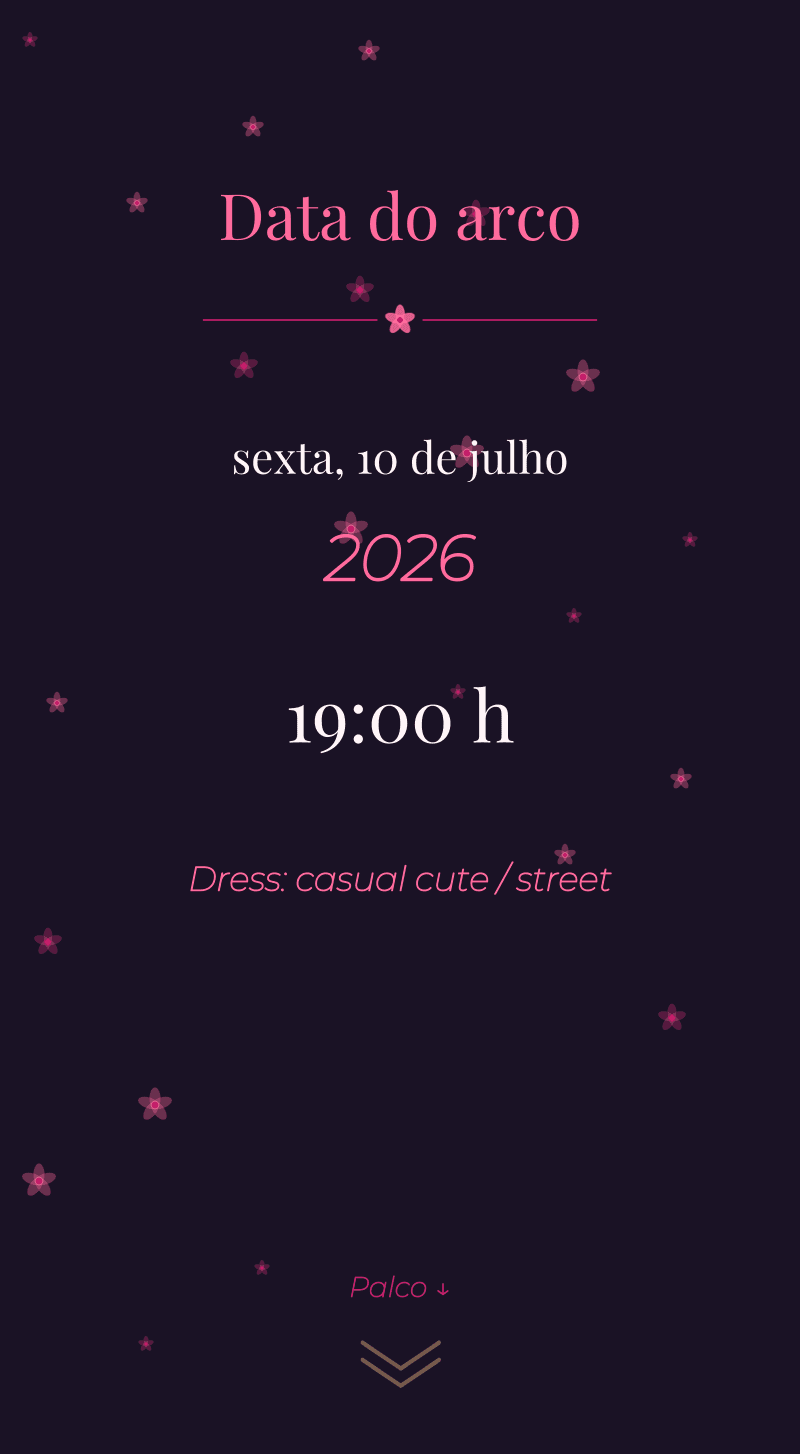Tap the double chevron to go down
Image resolution: width=800 pixels, height=1454 pixels.
pos(400,1364)
